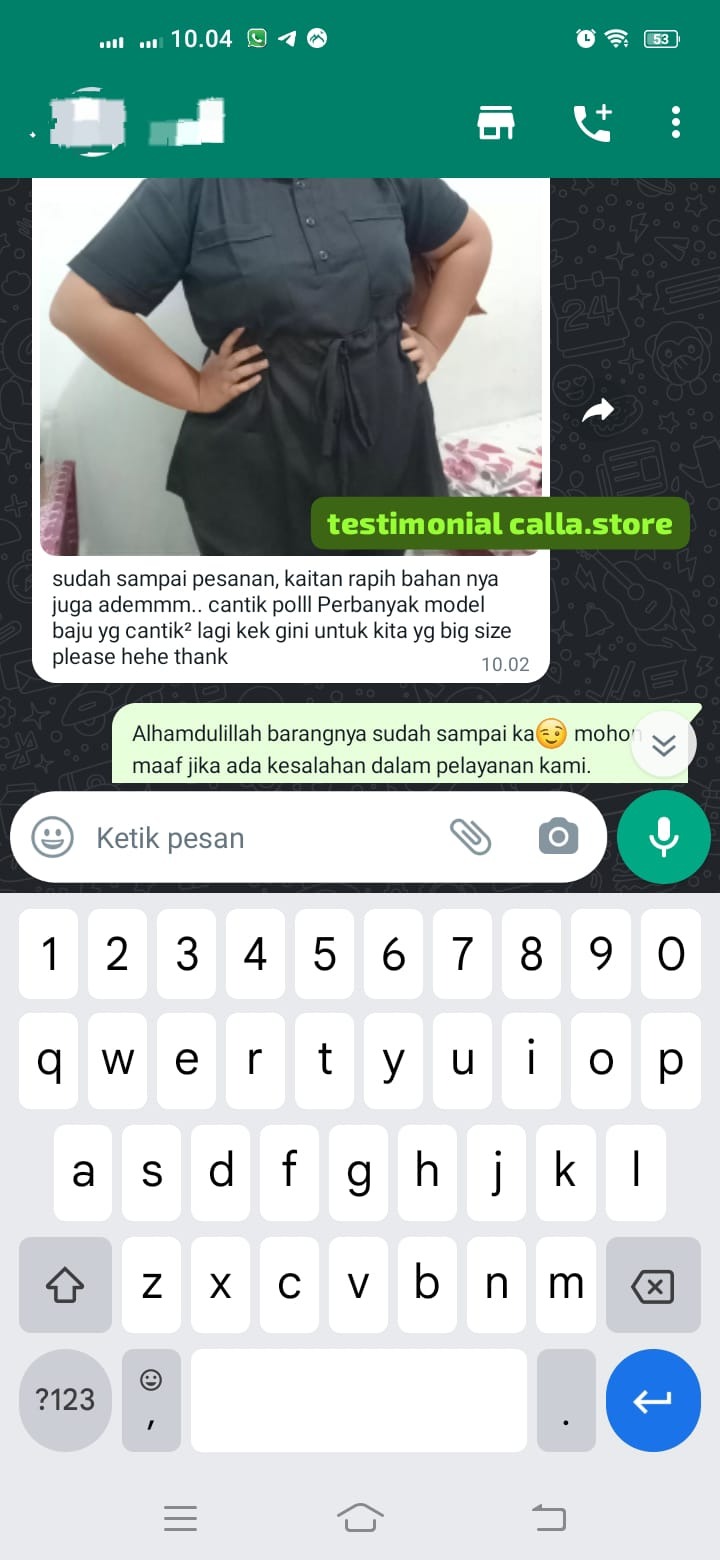Enable shift on the keyboard
The image size is (720, 1560).
tap(65, 1286)
